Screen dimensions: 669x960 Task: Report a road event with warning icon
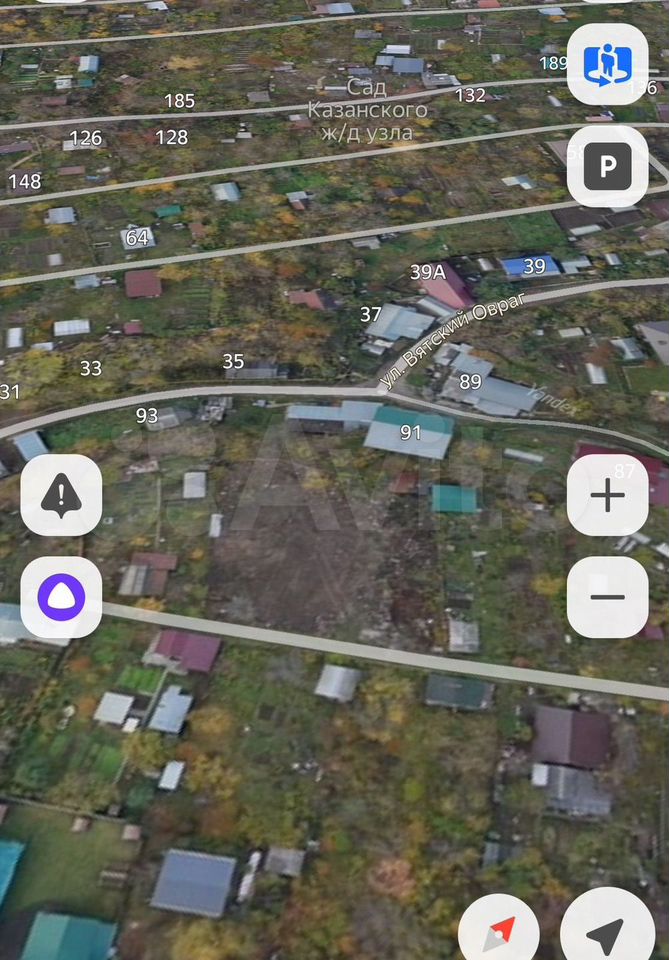click(x=61, y=495)
